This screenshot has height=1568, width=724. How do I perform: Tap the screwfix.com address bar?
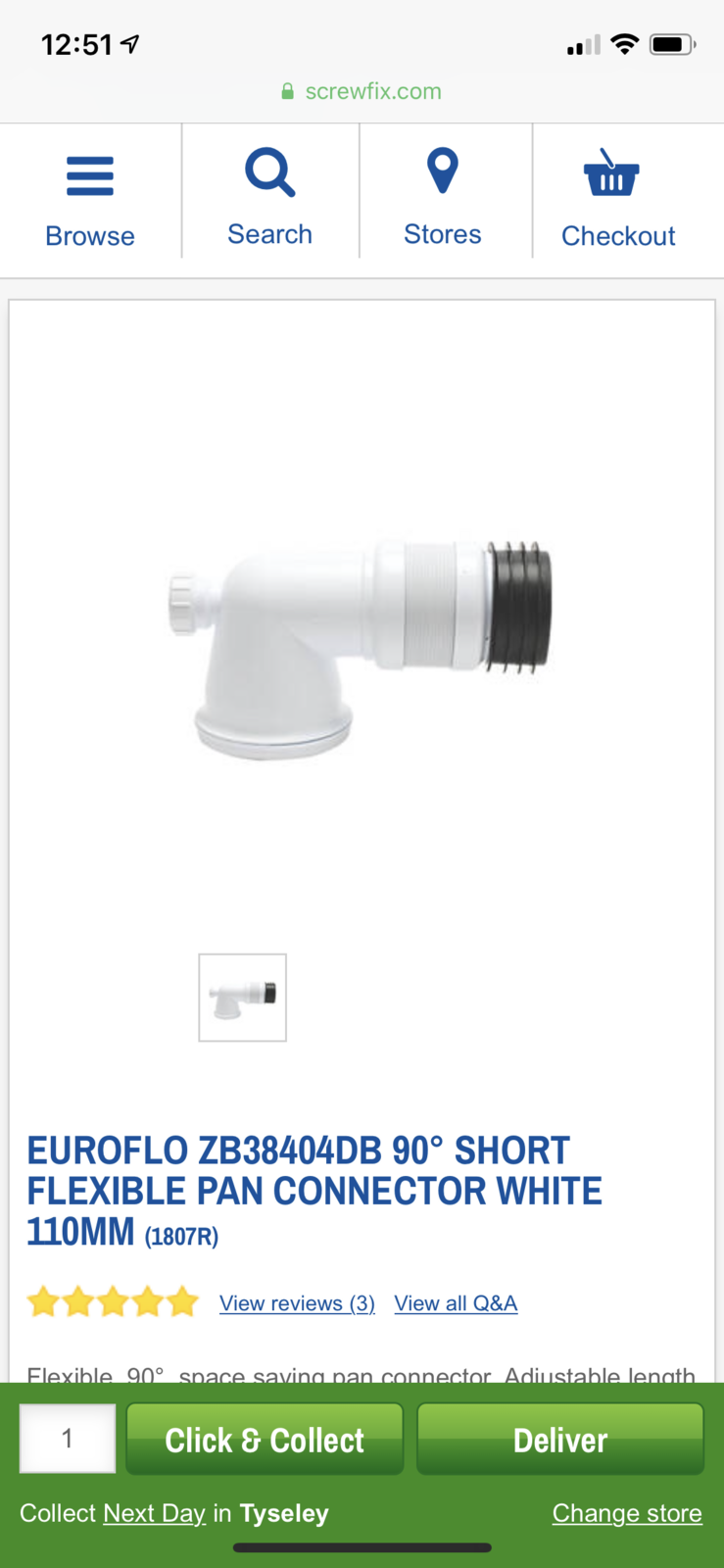tap(362, 91)
